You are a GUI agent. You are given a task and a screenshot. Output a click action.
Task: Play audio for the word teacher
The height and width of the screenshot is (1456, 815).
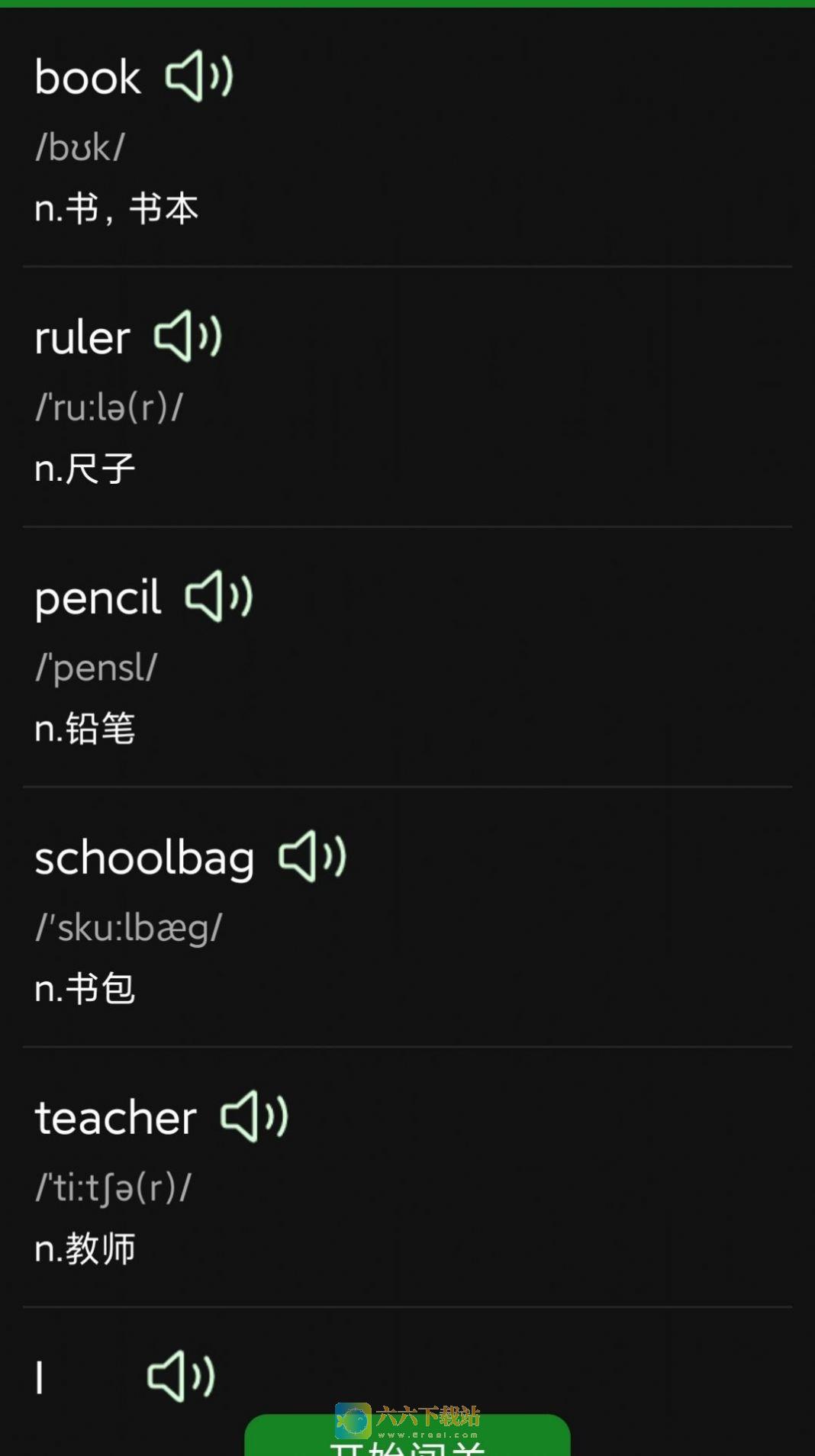pos(254,1117)
